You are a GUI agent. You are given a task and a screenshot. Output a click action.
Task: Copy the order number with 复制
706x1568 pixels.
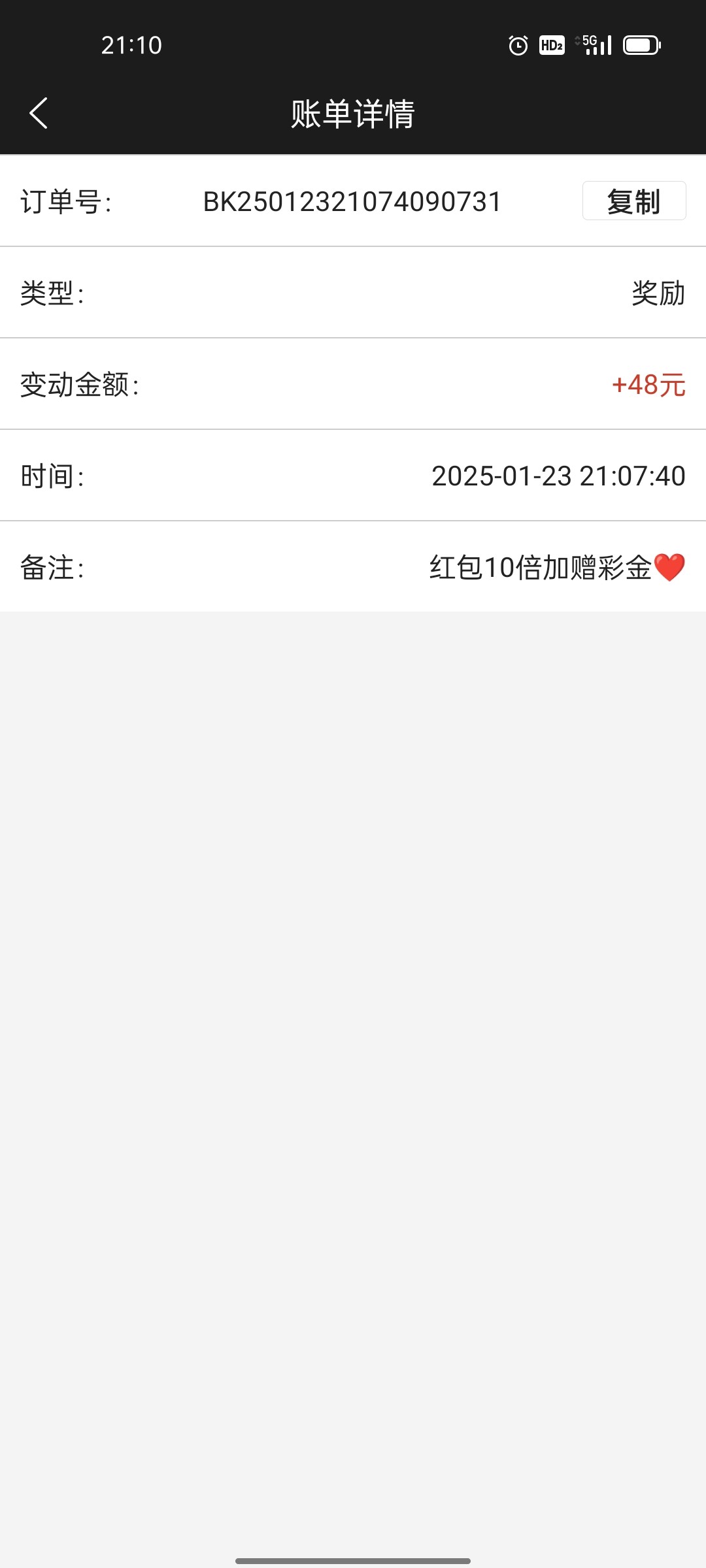(x=634, y=201)
